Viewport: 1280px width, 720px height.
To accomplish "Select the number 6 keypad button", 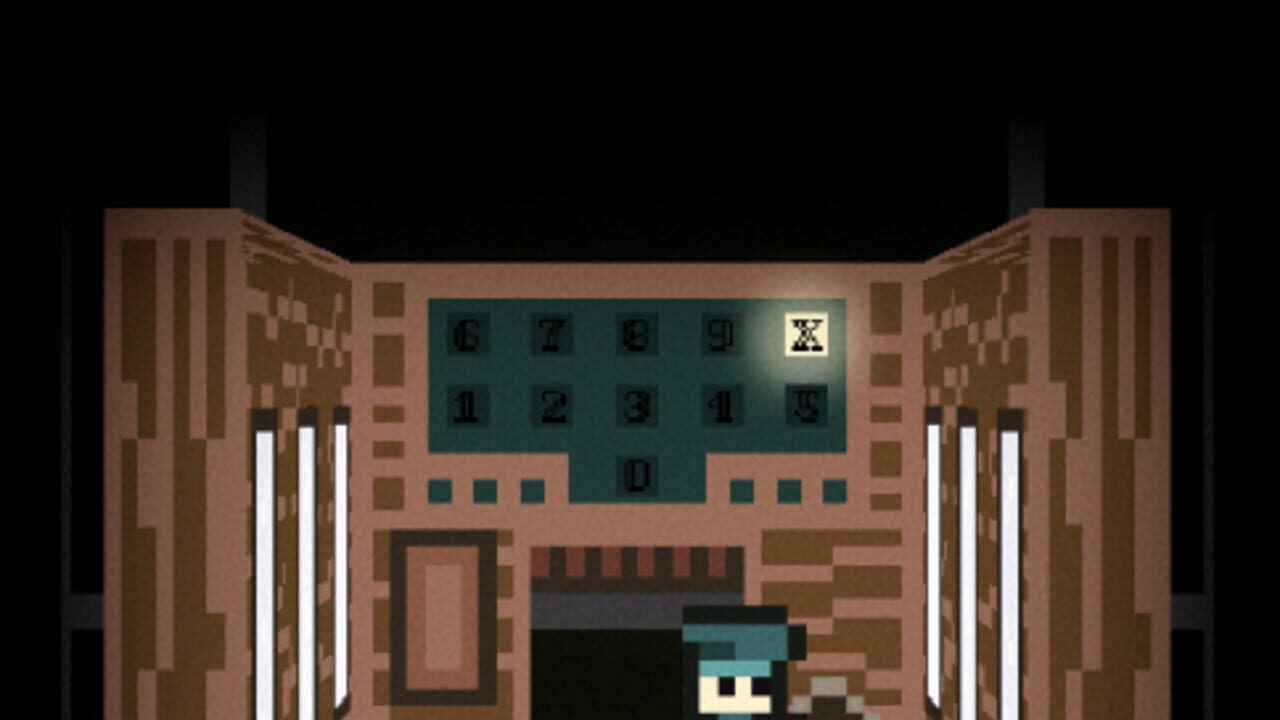I will tap(465, 335).
